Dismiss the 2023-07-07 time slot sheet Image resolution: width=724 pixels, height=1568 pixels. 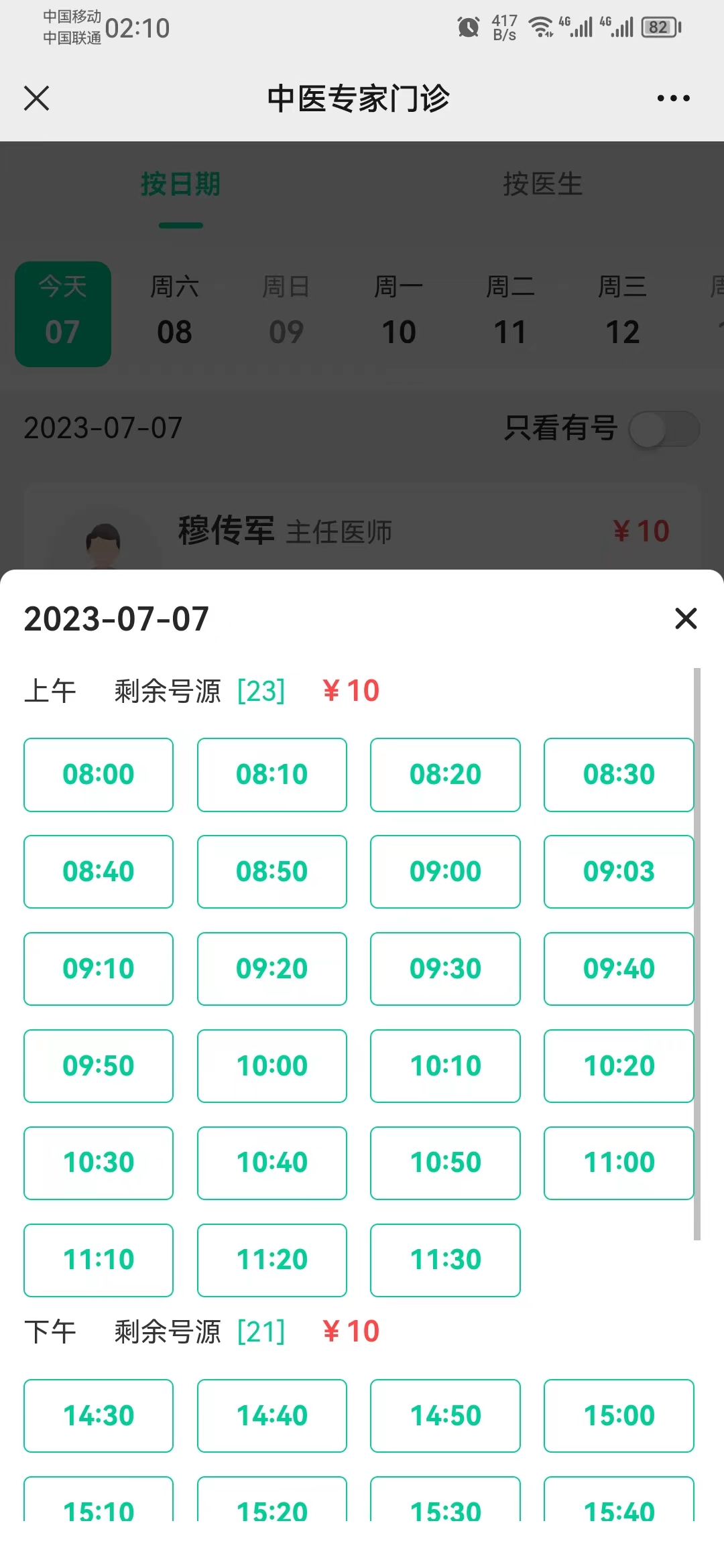click(686, 618)
